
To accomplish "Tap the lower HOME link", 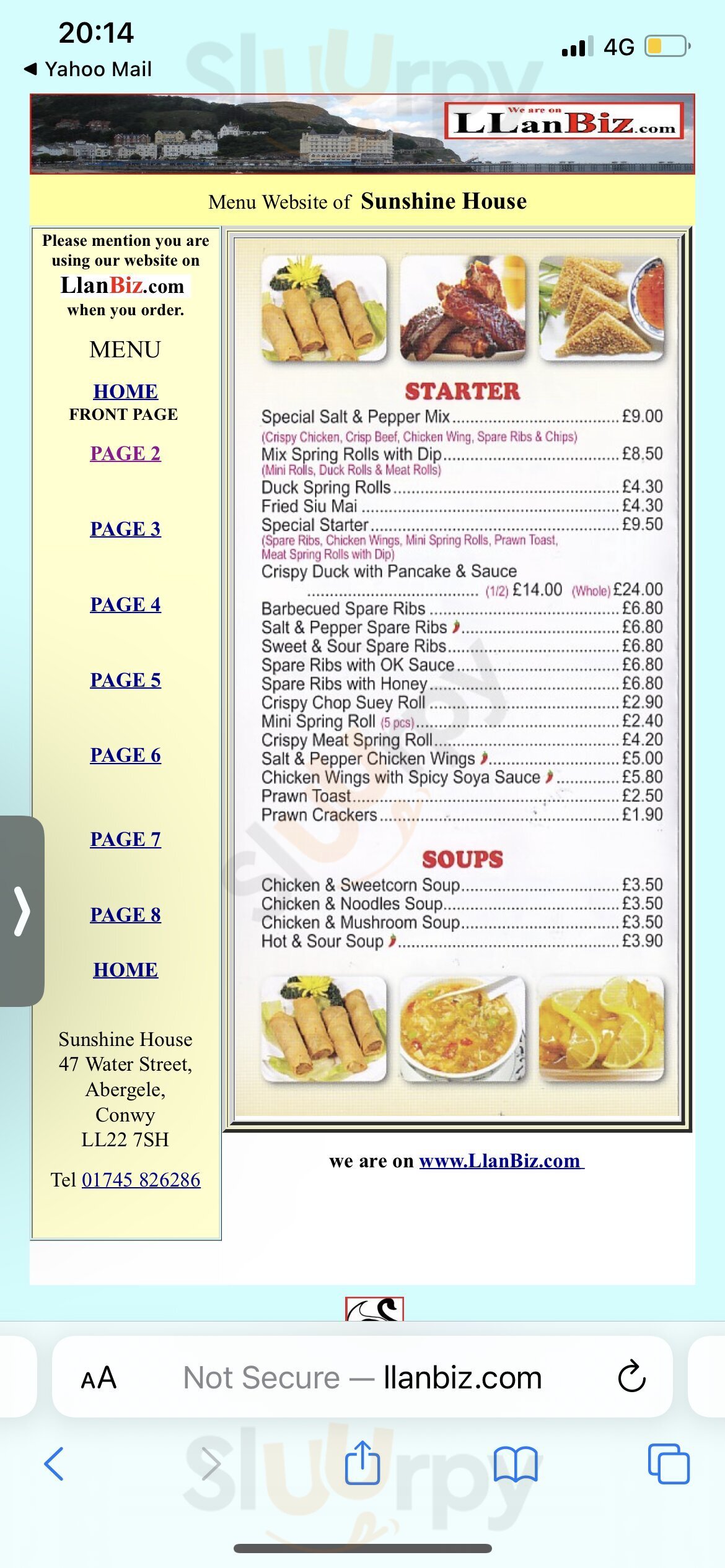I will point(125,970).
